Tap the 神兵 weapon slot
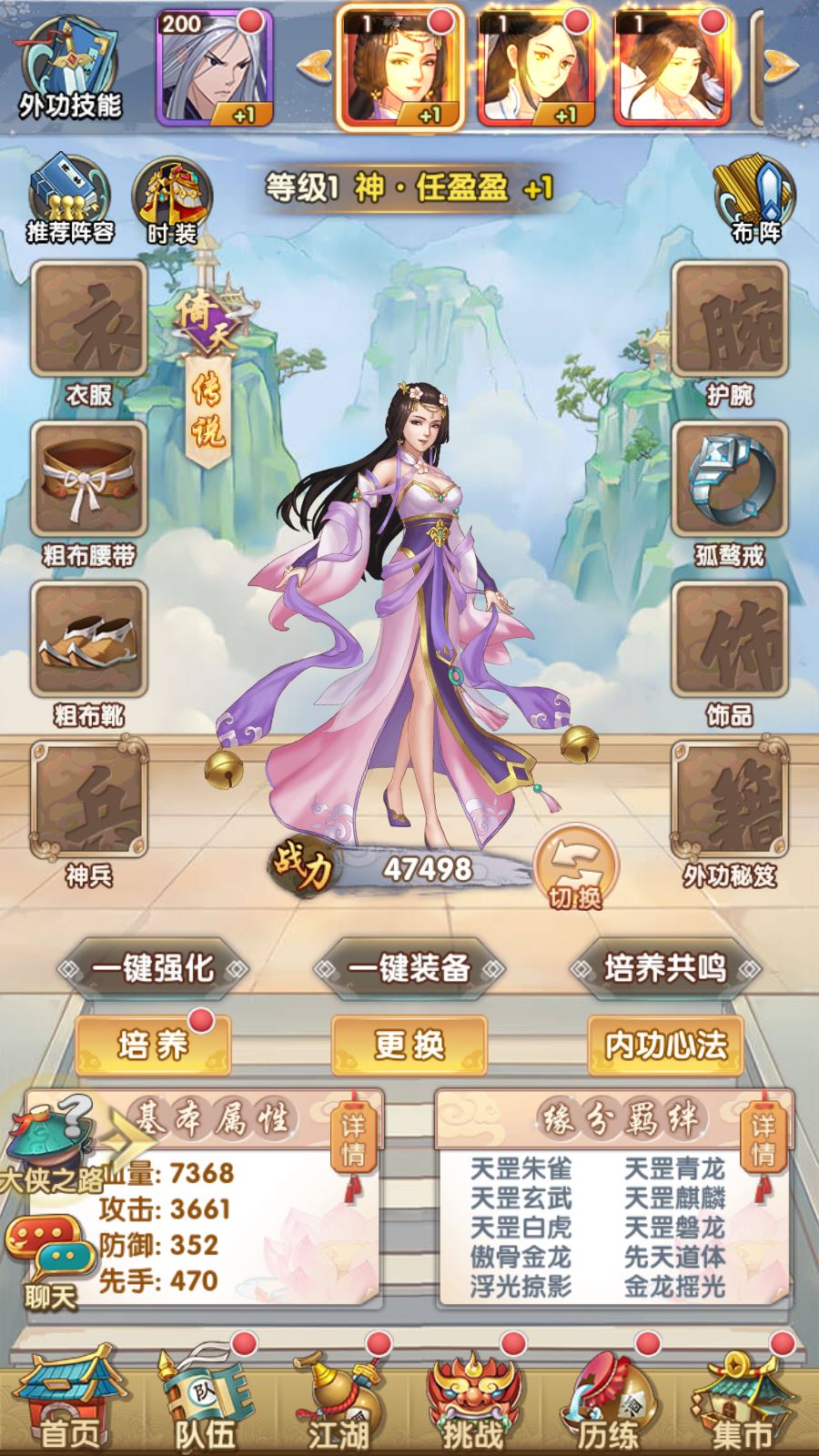 89,800
